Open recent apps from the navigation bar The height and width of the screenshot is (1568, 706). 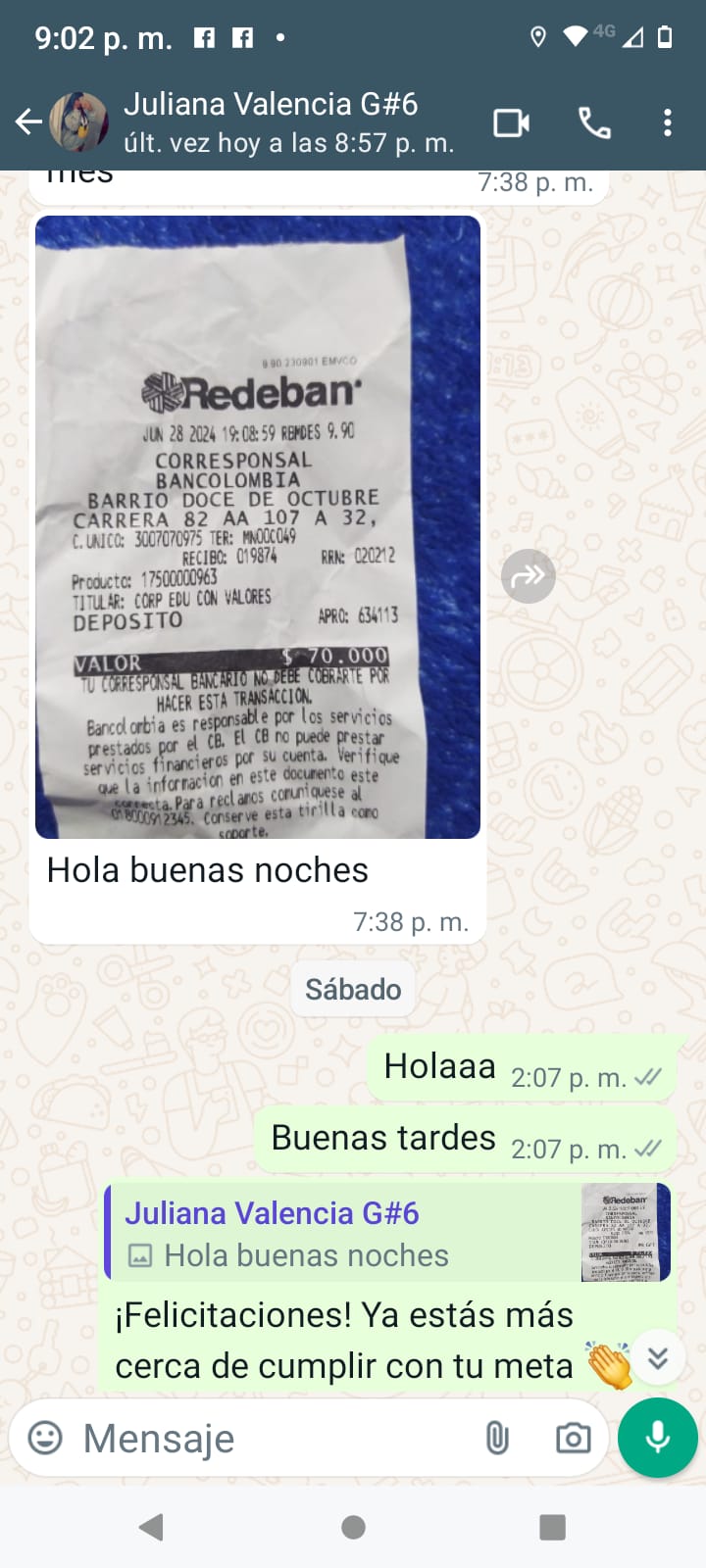pyautogui.click(x=553, y=1527)
